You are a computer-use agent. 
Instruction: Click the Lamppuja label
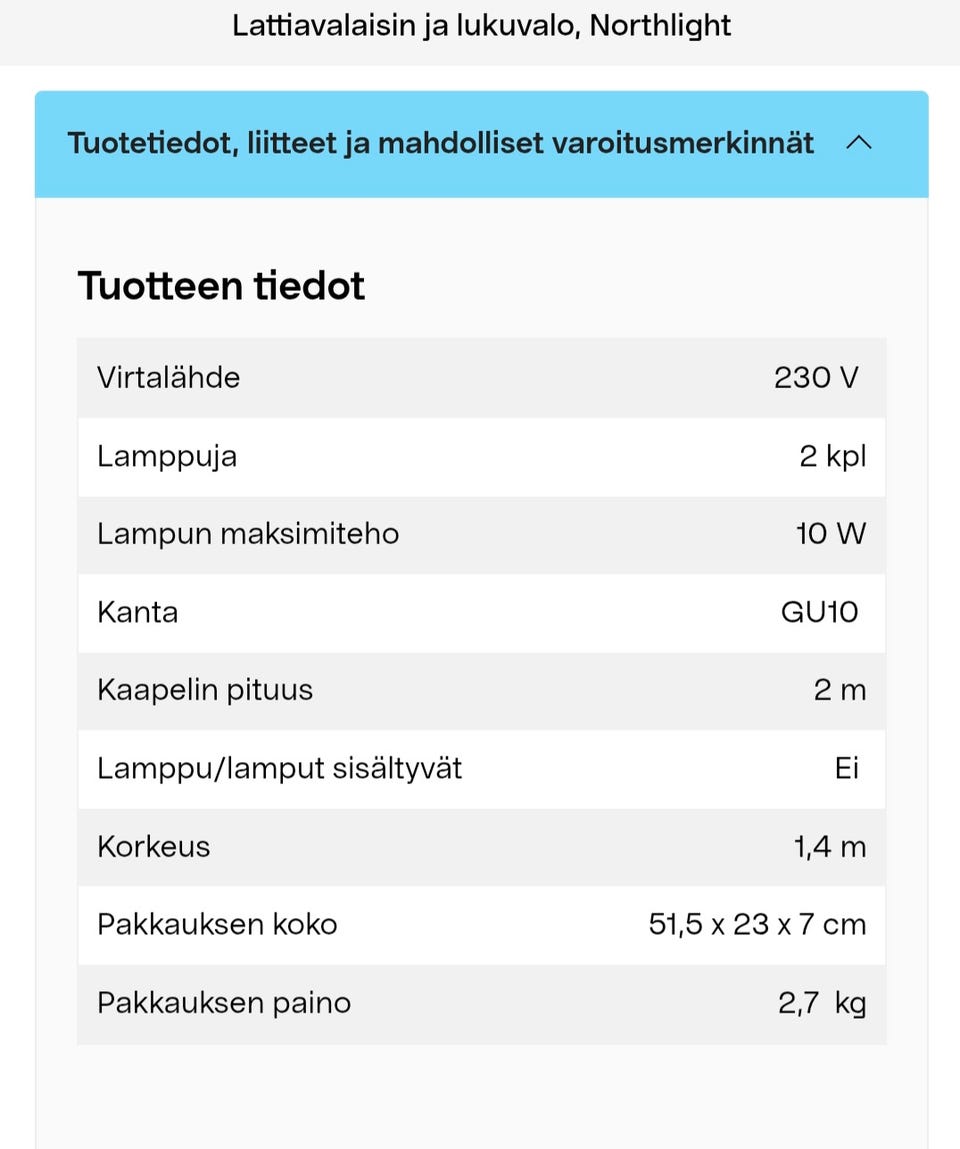[x=167, y=456]
